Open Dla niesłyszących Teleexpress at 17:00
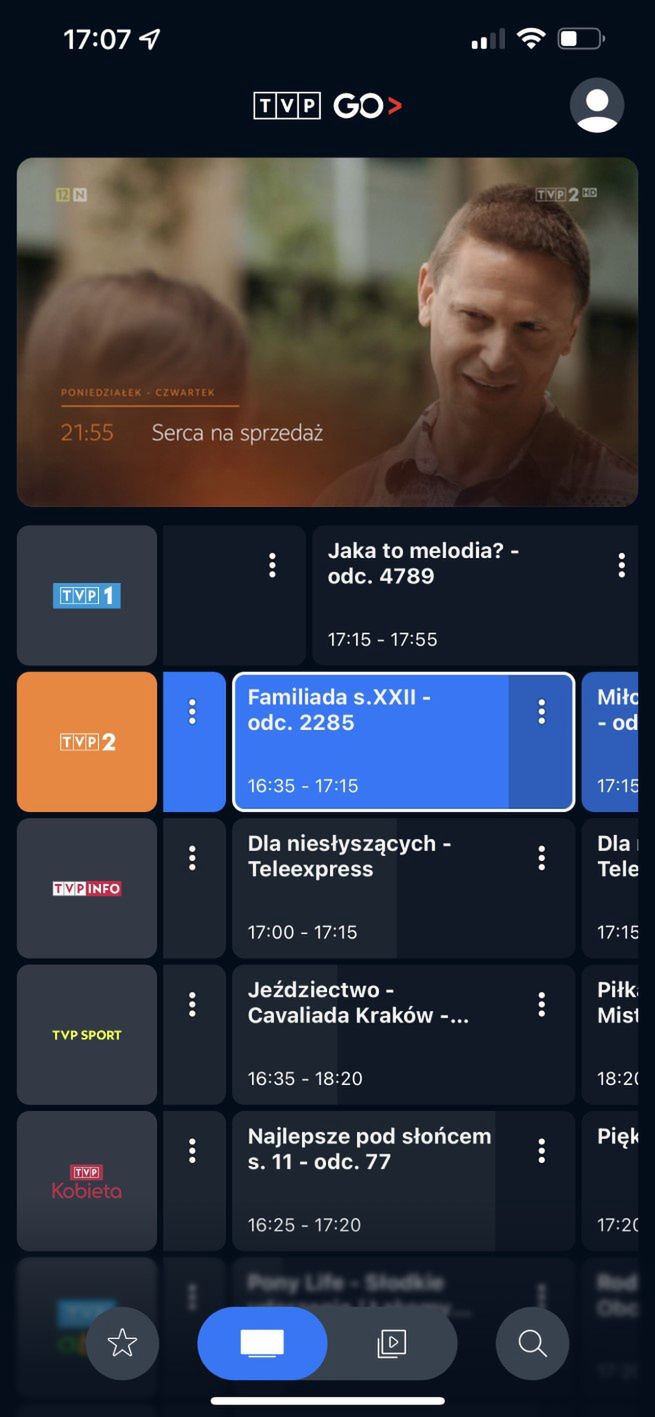Image resolution: width=655 pixels, height=1417 pixels. 370,888
